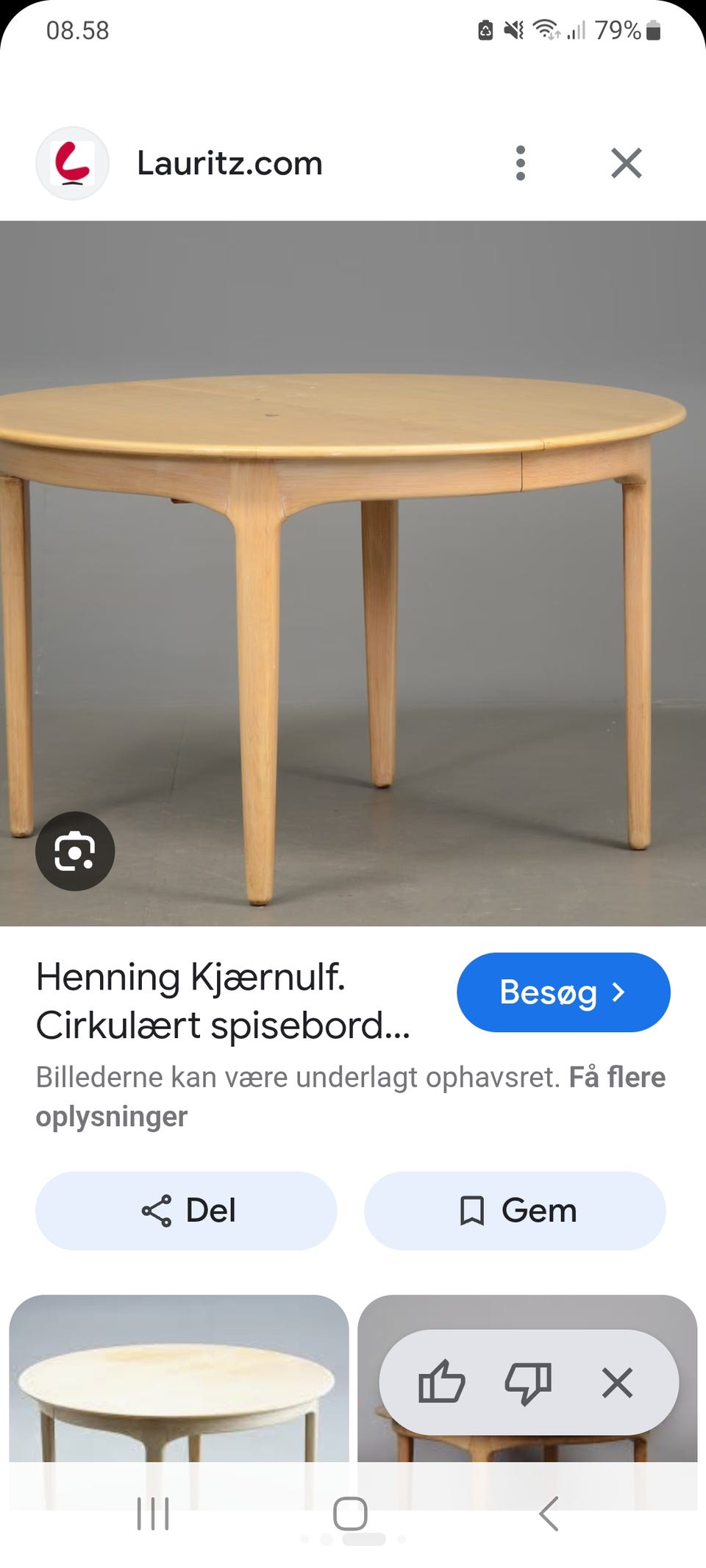Tap the thumbs up feedback icon
Image resolution: width=706 pixels, height=1568 pixels.
tap(442, 1382)
